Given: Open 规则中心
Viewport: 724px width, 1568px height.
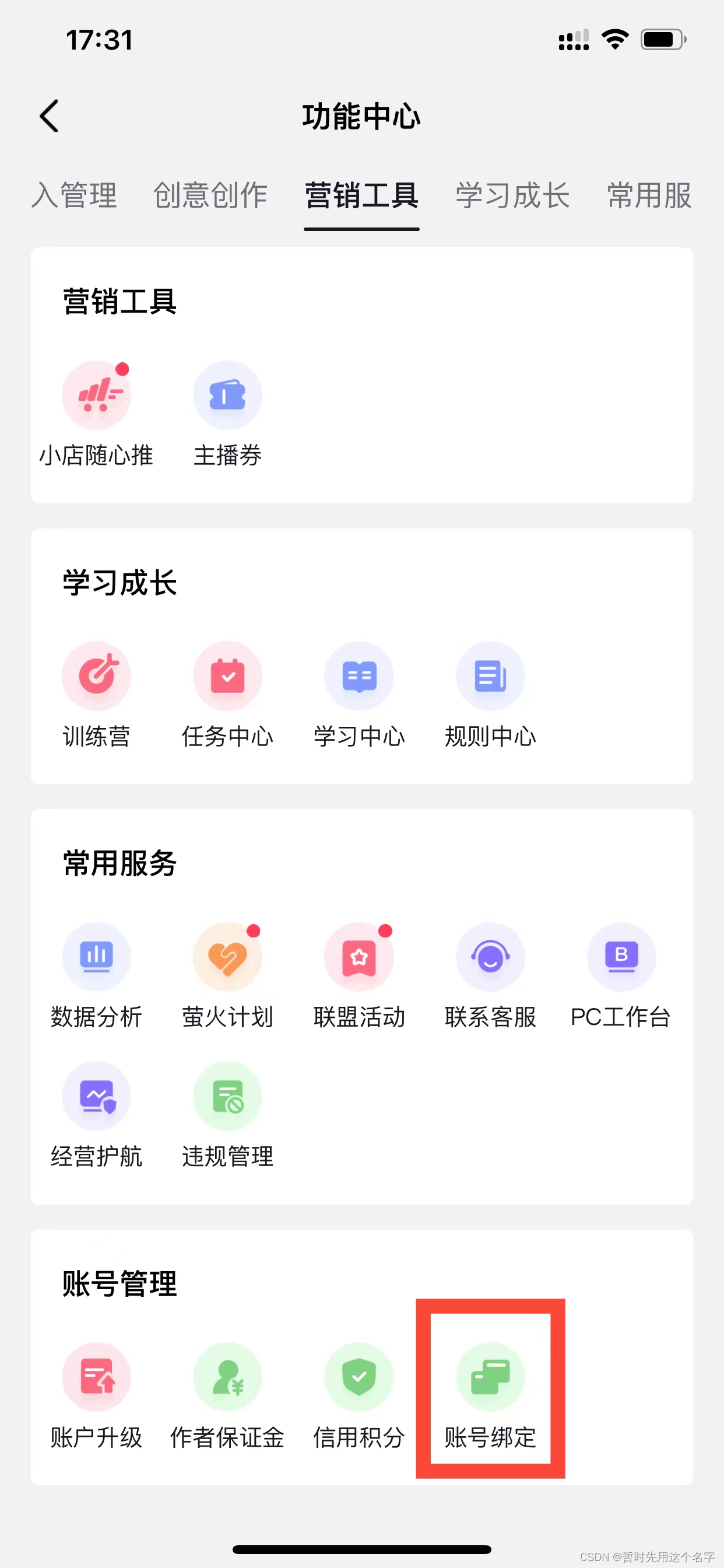Looking at the screenshot, I should pos(490,676).
